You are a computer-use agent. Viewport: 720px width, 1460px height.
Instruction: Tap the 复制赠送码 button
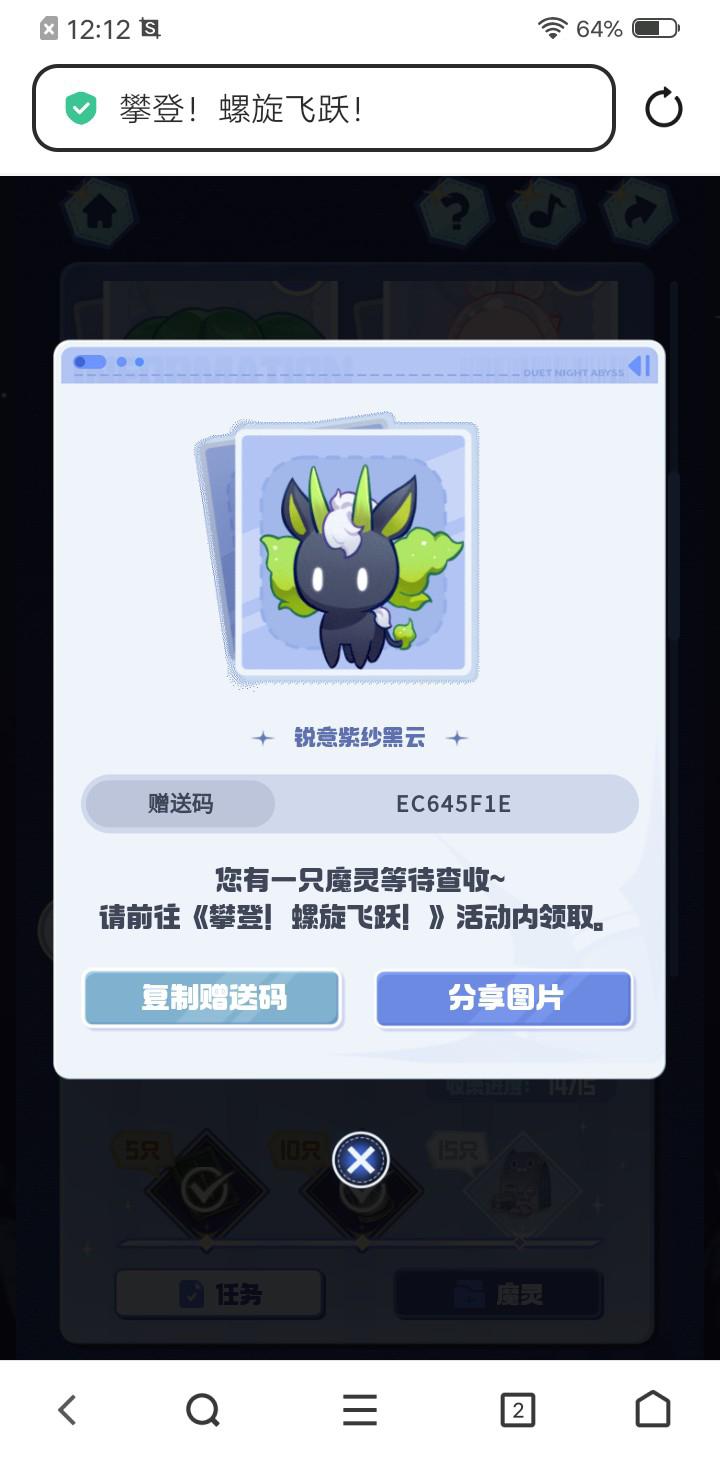click(212, 998)
